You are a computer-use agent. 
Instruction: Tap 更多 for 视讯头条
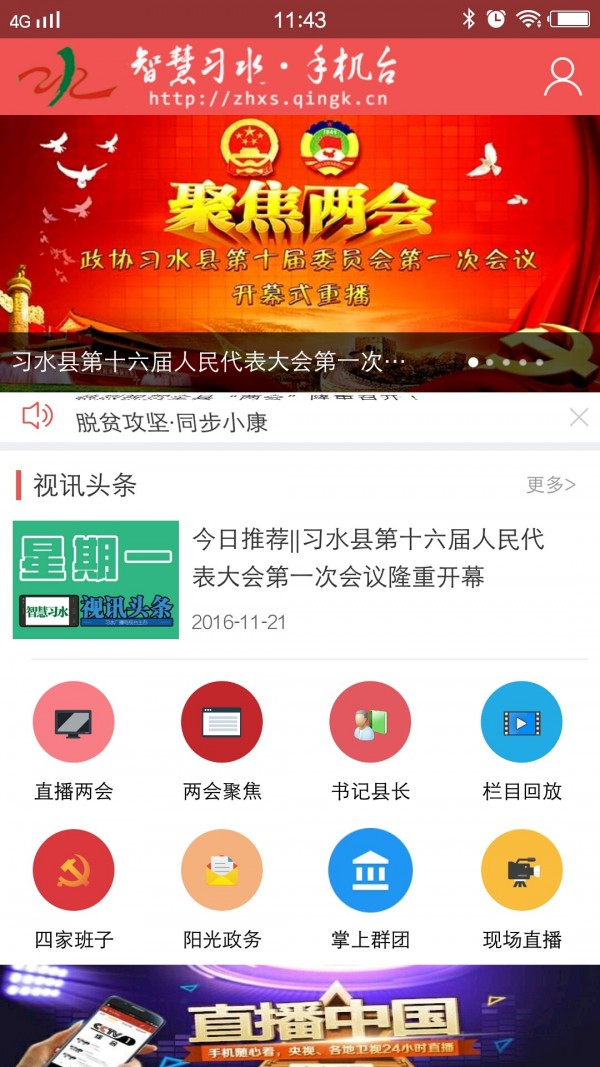551,485
